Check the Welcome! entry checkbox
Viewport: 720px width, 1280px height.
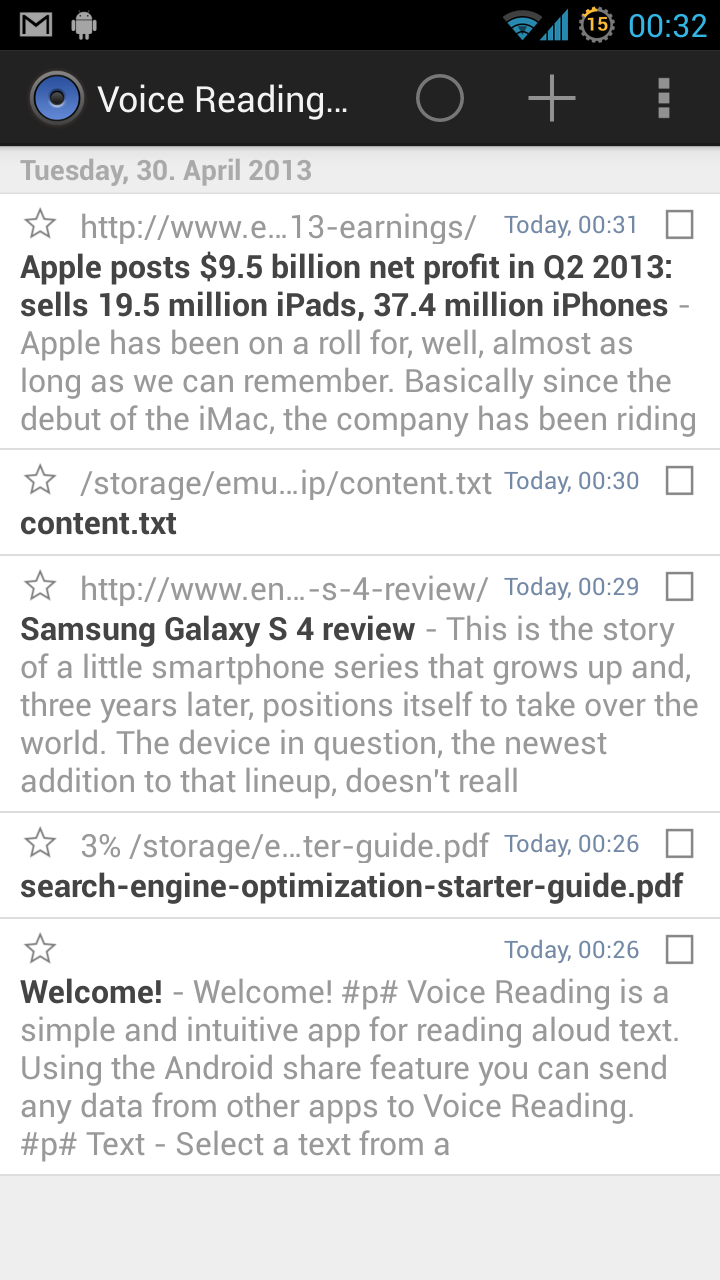point(679,949)
